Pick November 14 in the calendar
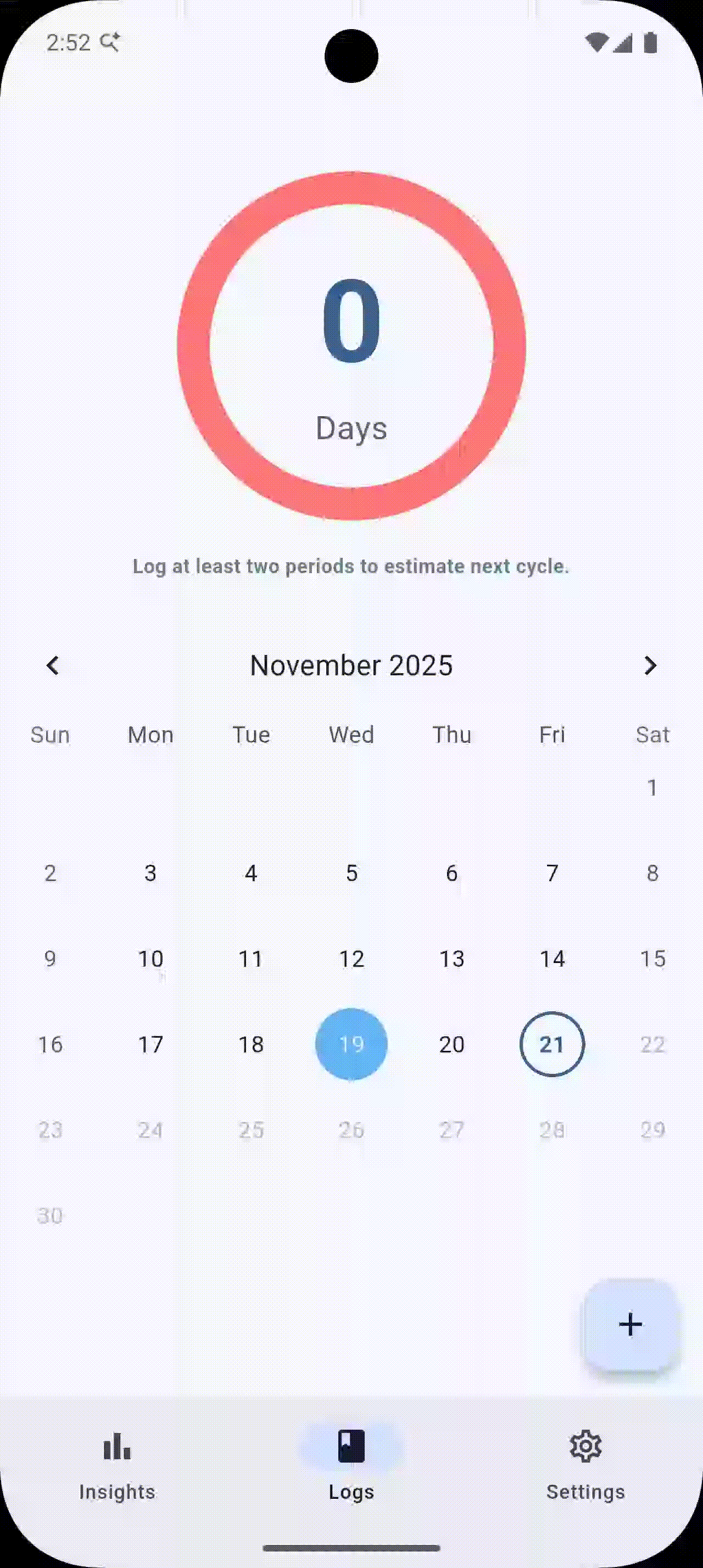 tap(552, 959)
